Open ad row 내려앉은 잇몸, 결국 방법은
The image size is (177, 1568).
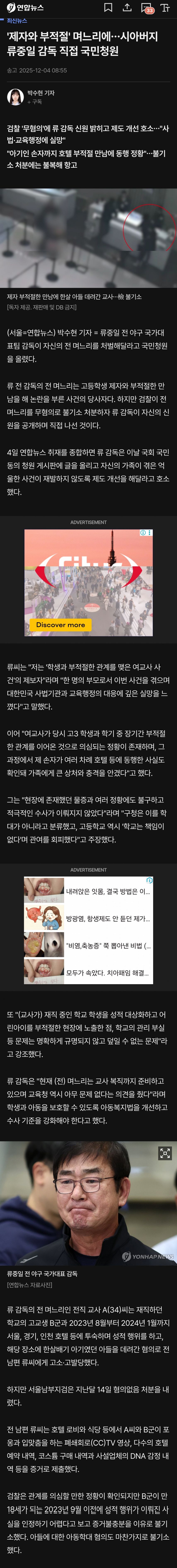coord(88,891)
